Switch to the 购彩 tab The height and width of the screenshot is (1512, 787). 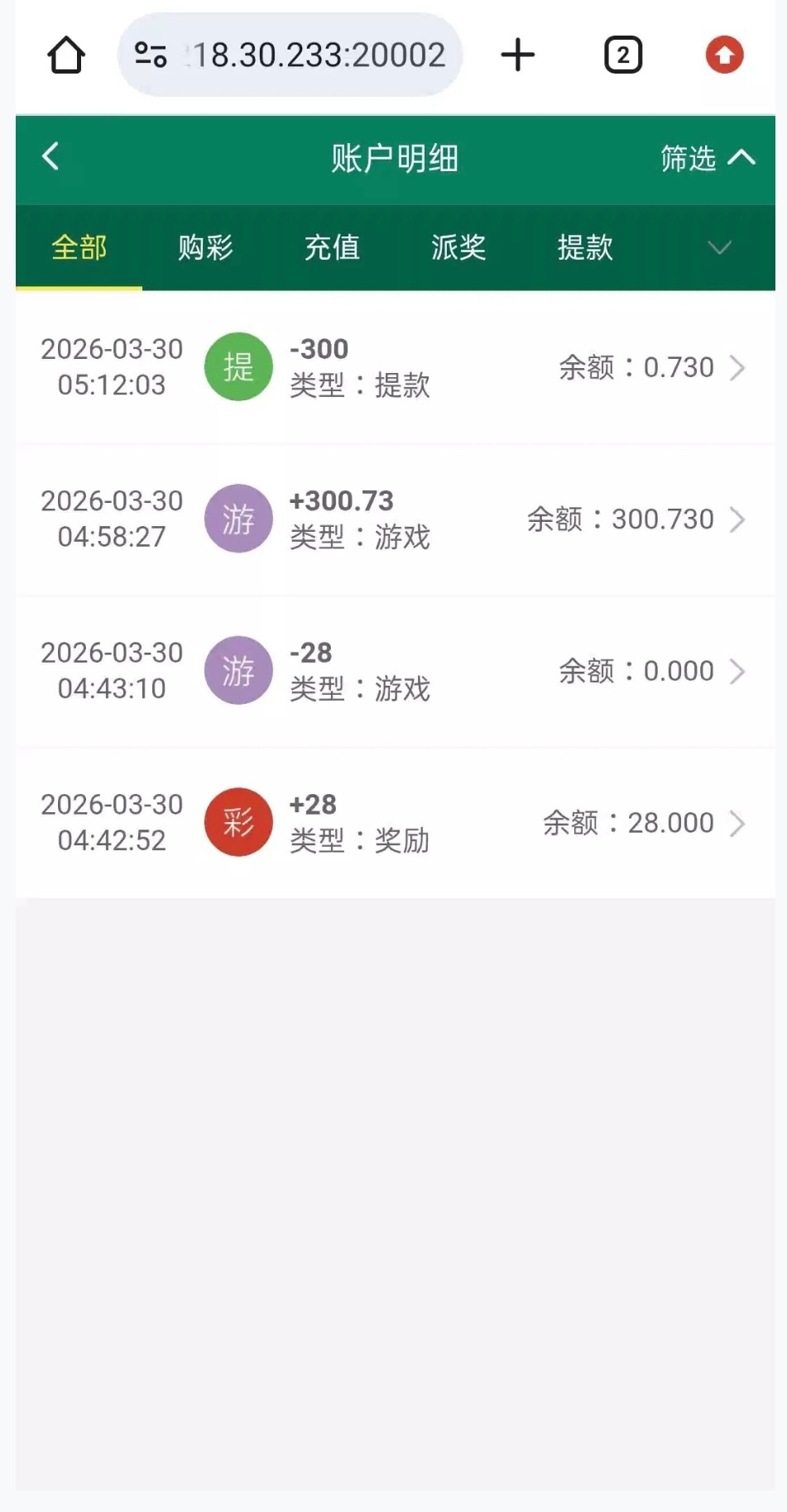(205, 247)
